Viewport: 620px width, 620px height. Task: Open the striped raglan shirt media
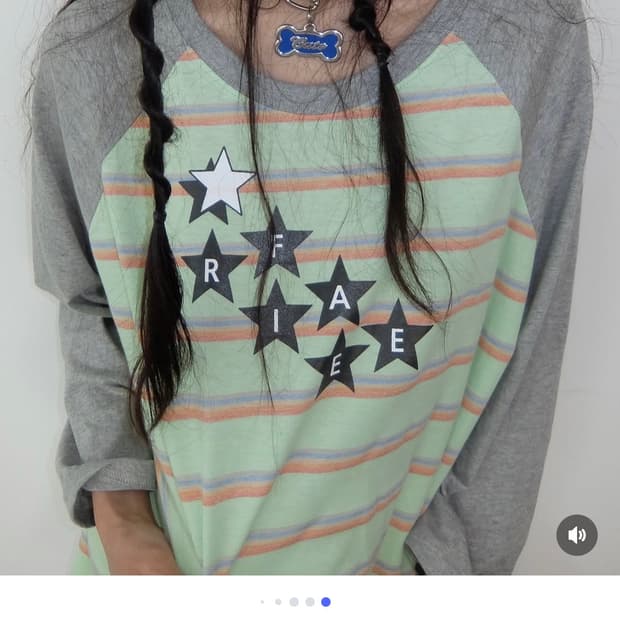coord(310,287)
